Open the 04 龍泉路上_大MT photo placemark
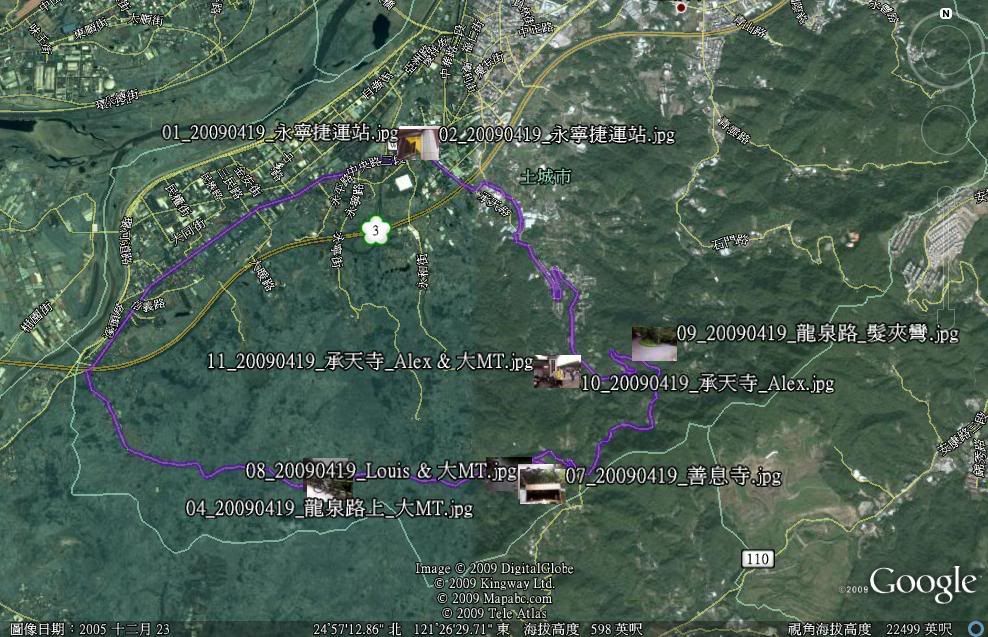The height and width of the screenshot is (637, 988). coord(328,488)
